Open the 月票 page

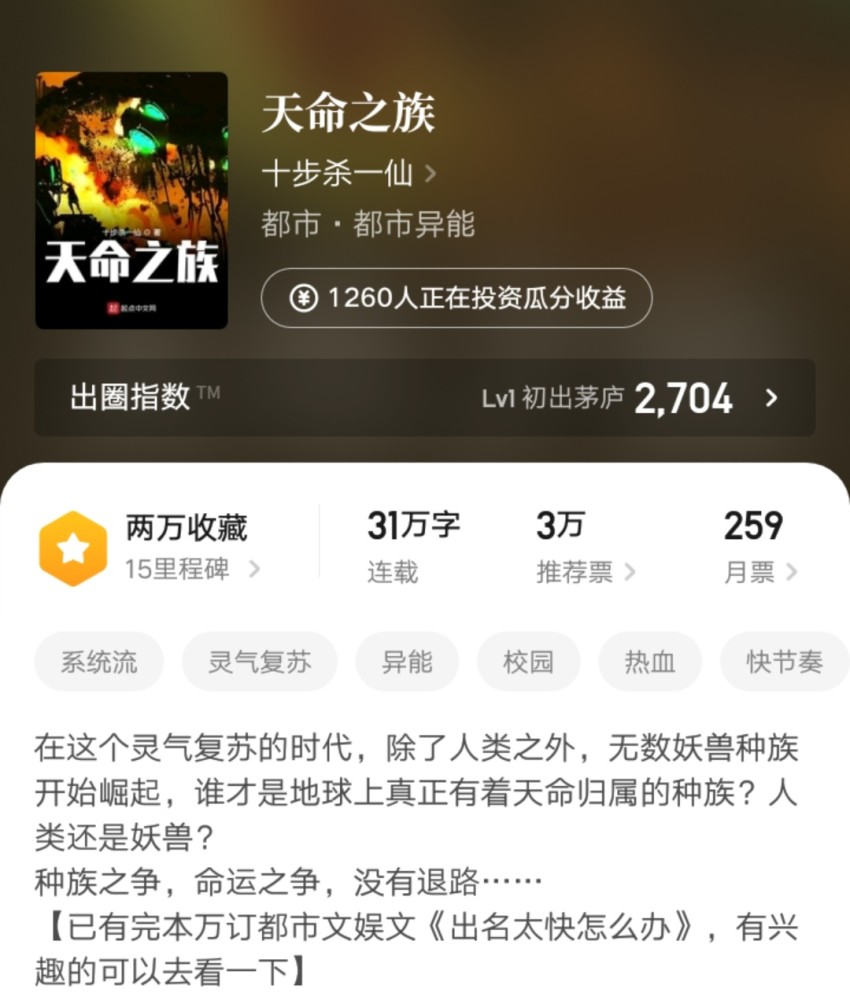tap(760, 572)
